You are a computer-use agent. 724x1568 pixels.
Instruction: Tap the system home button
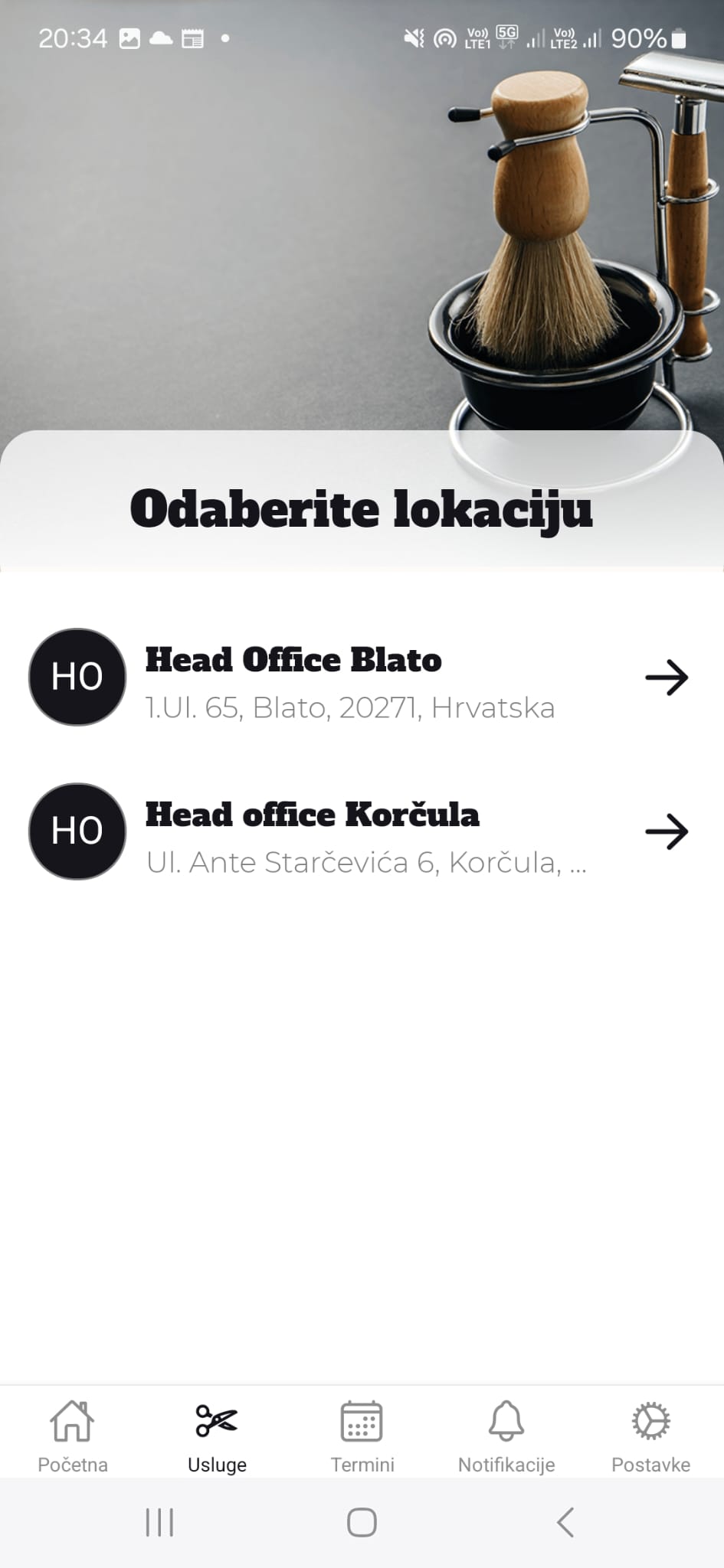(362, 1522)
